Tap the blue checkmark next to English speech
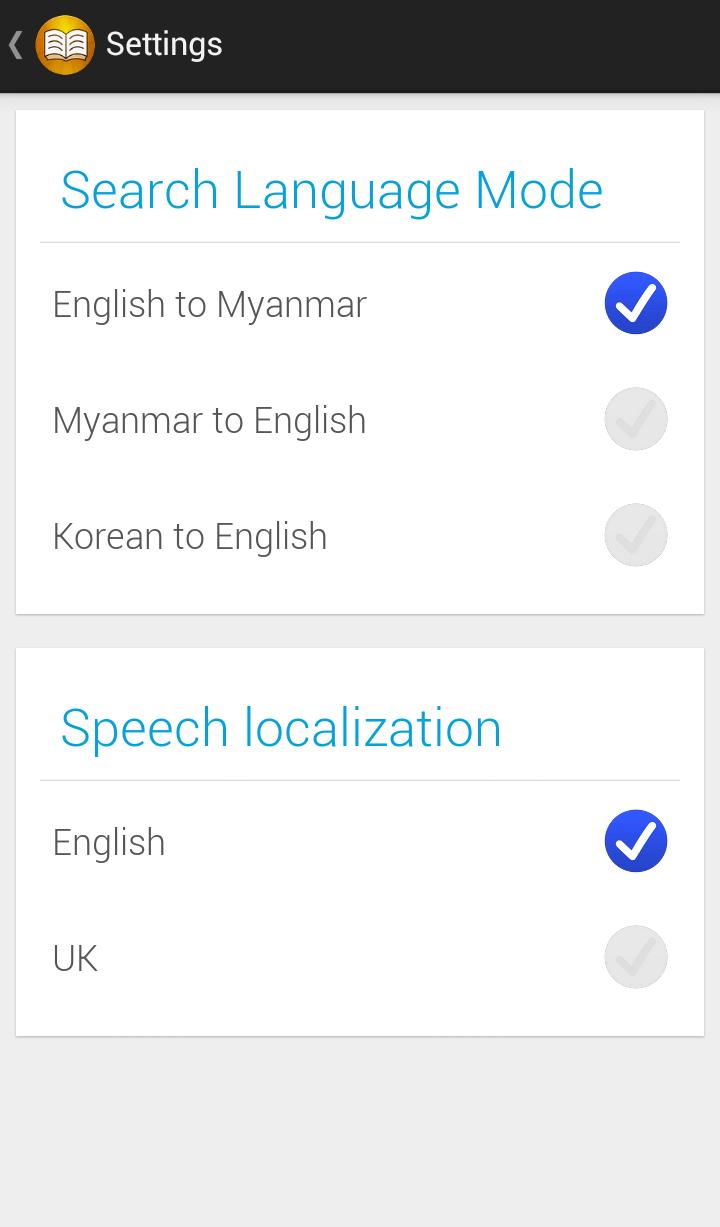 (636, 841)
